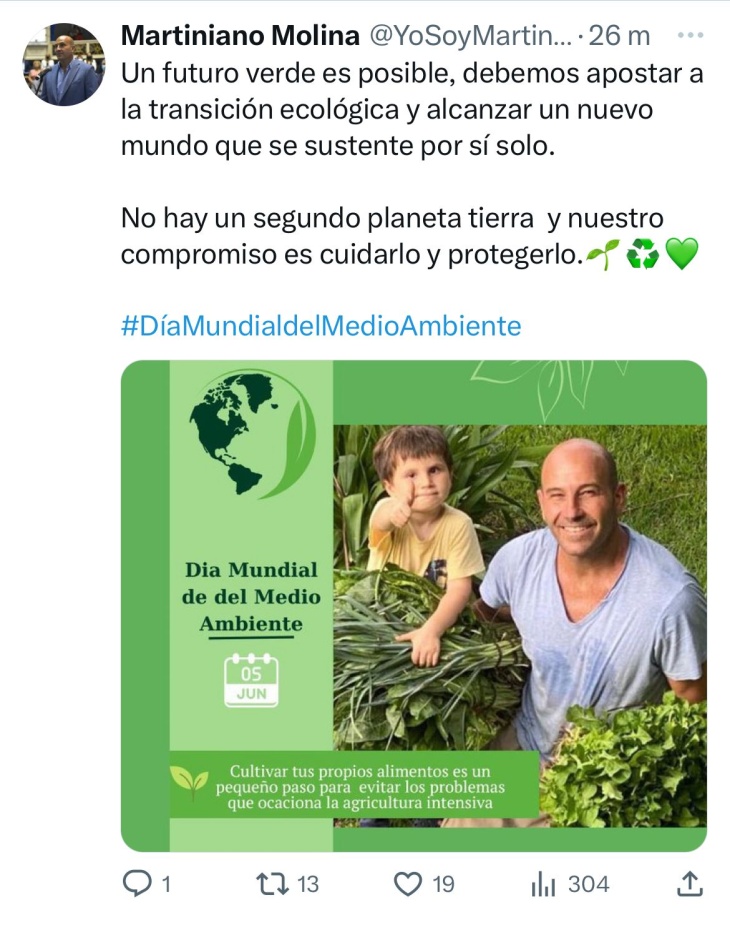This screenshot has height=925, width=730.
Task: Open the #DíaMundialdelMedioAmbiente hashtag
Action: click(321, 326)
